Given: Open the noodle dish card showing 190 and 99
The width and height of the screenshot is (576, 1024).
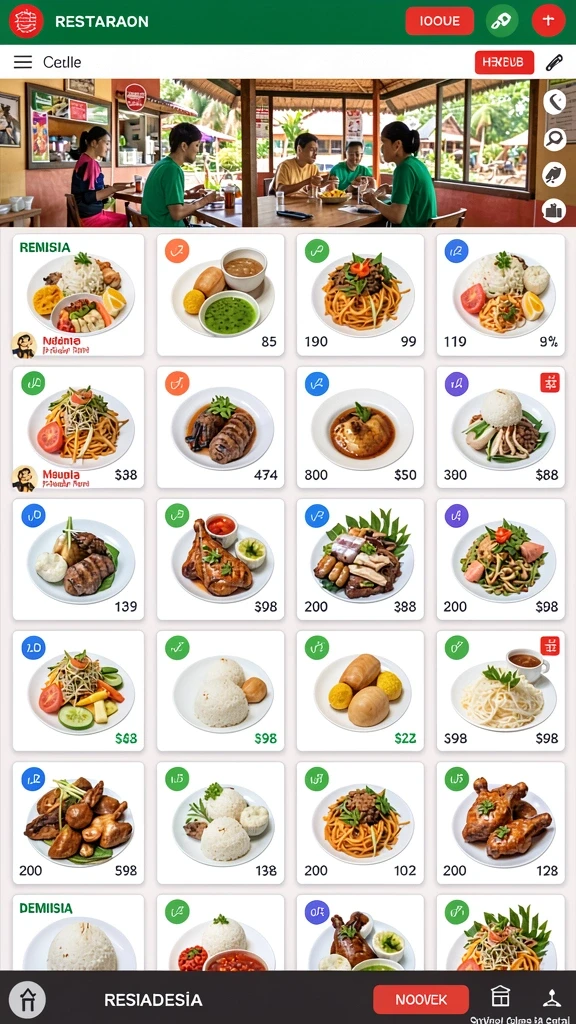Looking at the screenshot, I should (x=360, y=295).
